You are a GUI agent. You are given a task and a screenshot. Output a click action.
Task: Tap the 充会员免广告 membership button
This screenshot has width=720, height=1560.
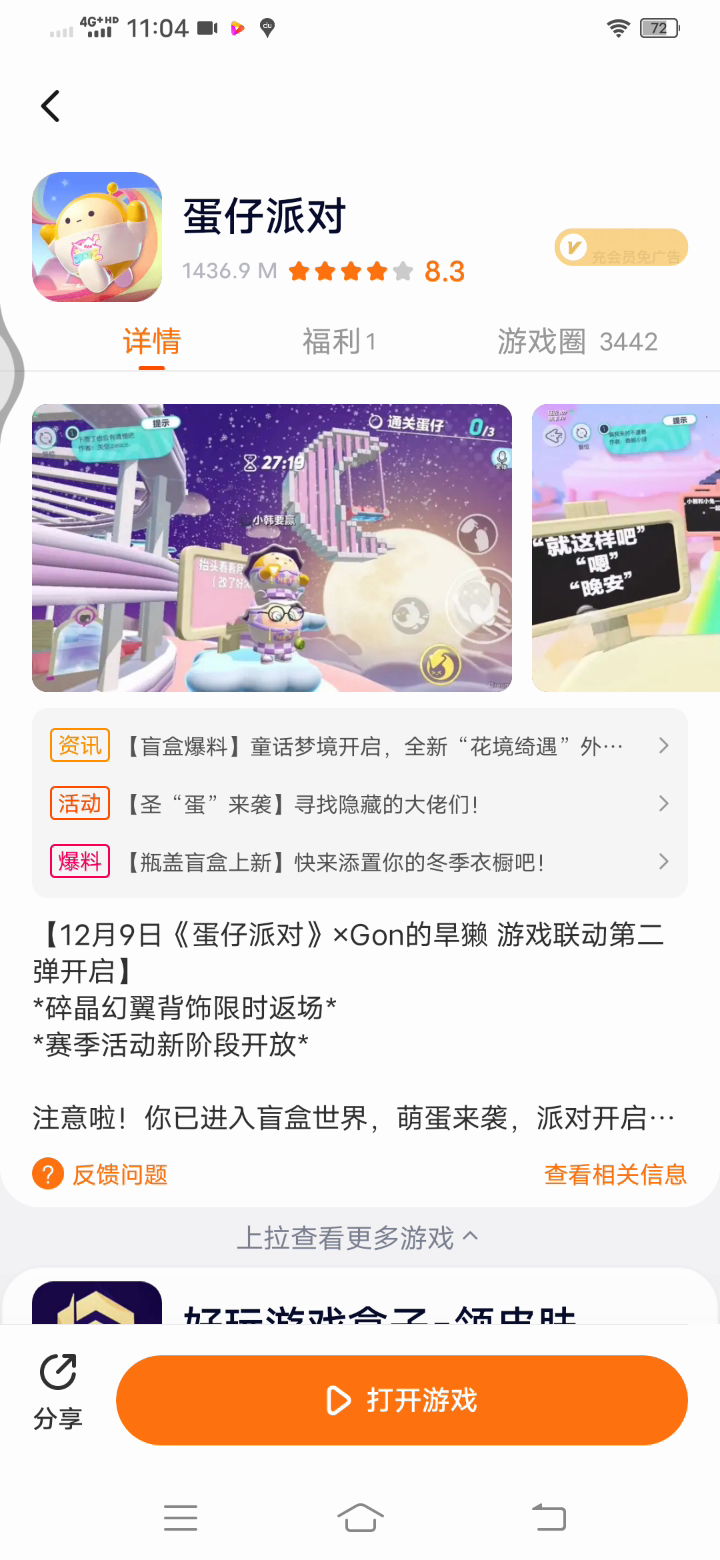[x=621, y=248]
